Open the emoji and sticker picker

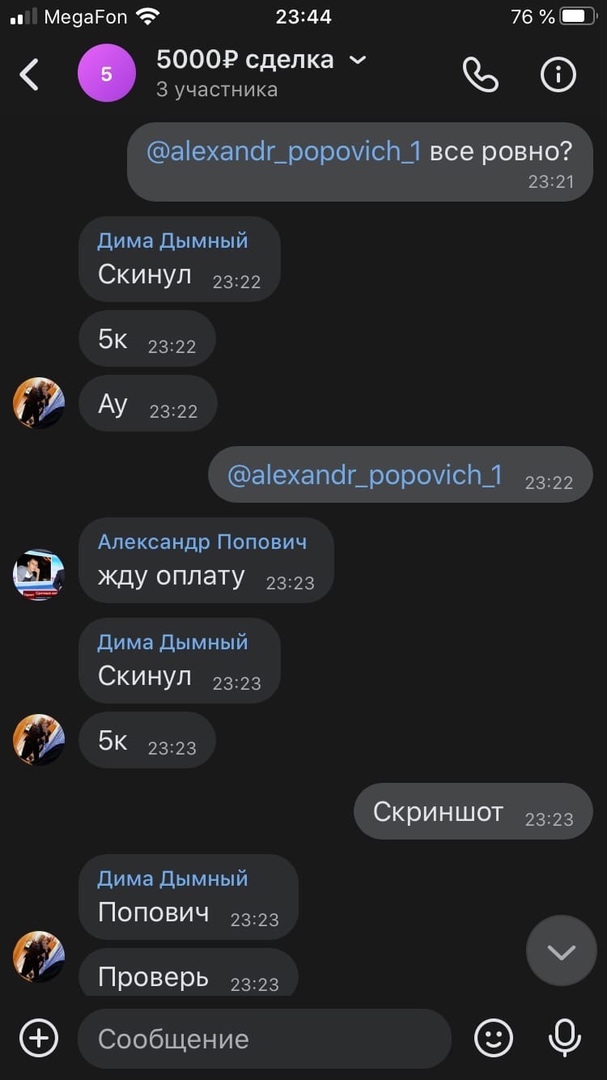[493, 1038]
